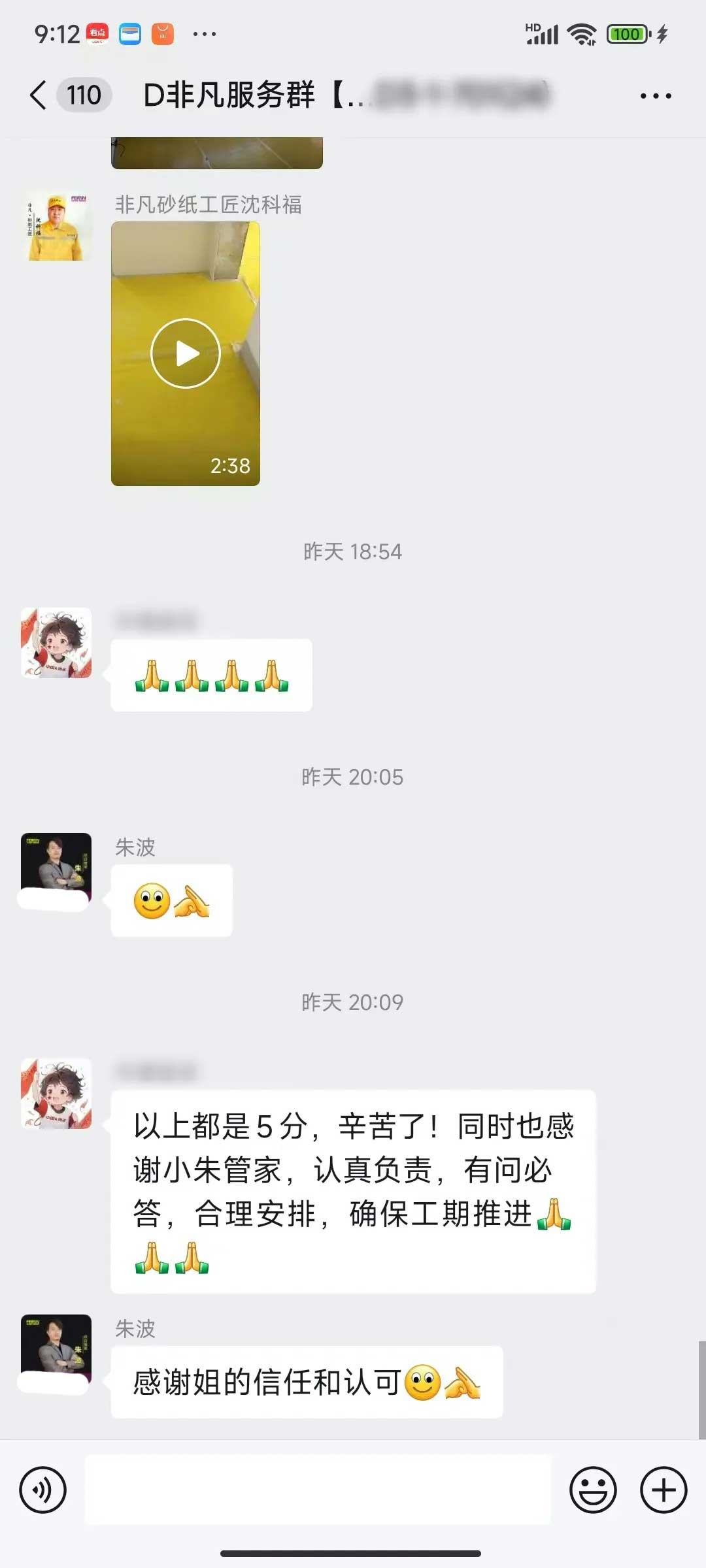Open the partially visible image at top

point(216,154)
